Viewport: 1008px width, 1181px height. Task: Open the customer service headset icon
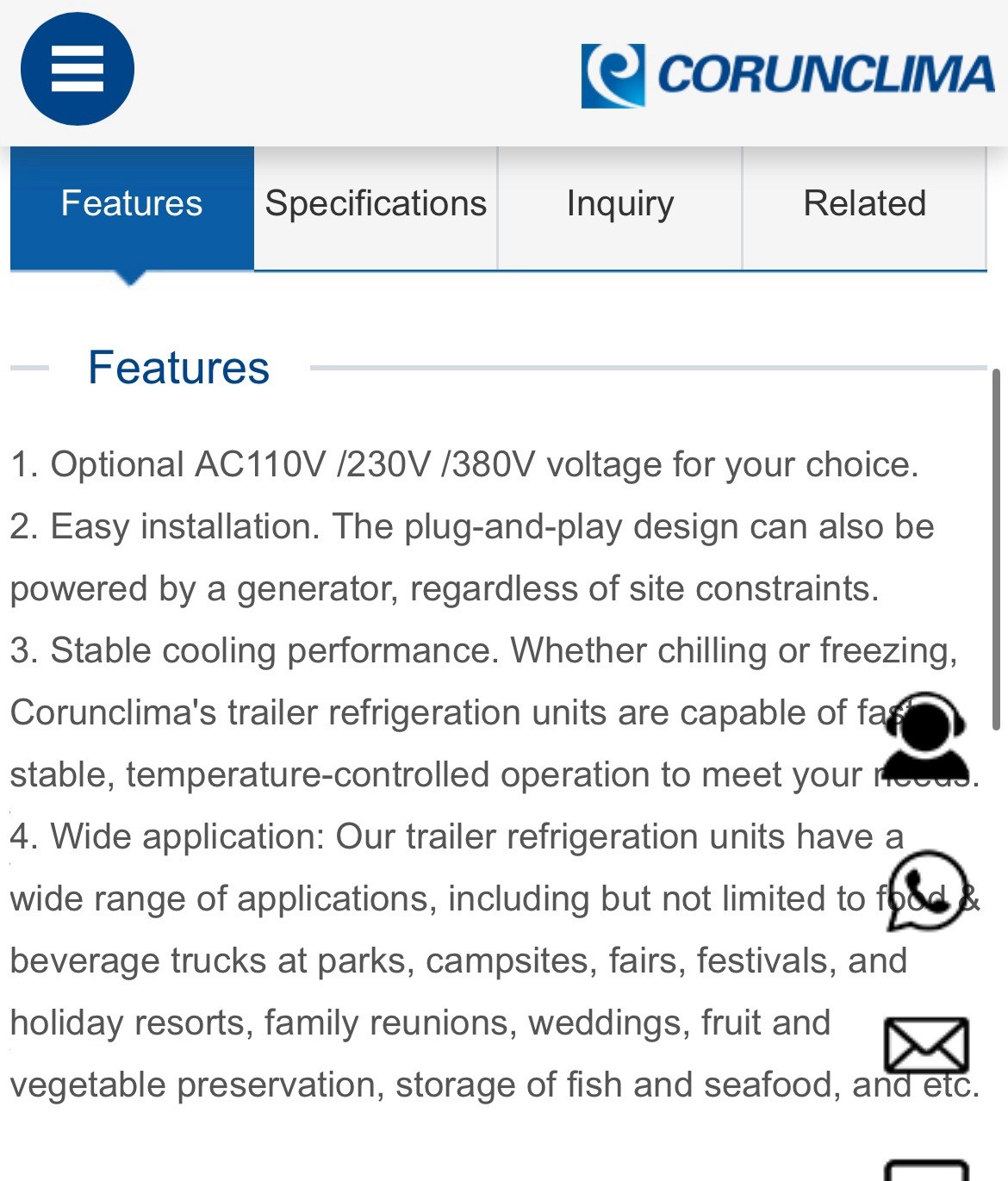coord(926,735)
